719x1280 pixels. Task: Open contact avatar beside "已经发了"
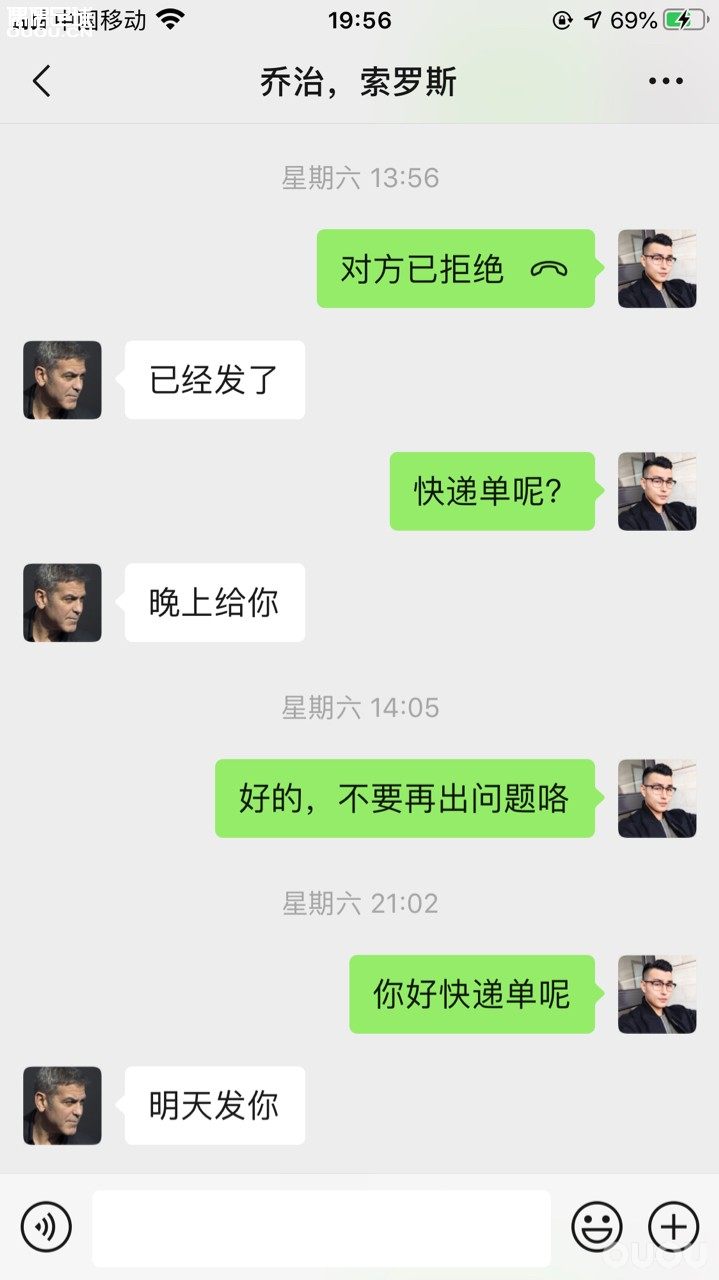coord(62,380)
